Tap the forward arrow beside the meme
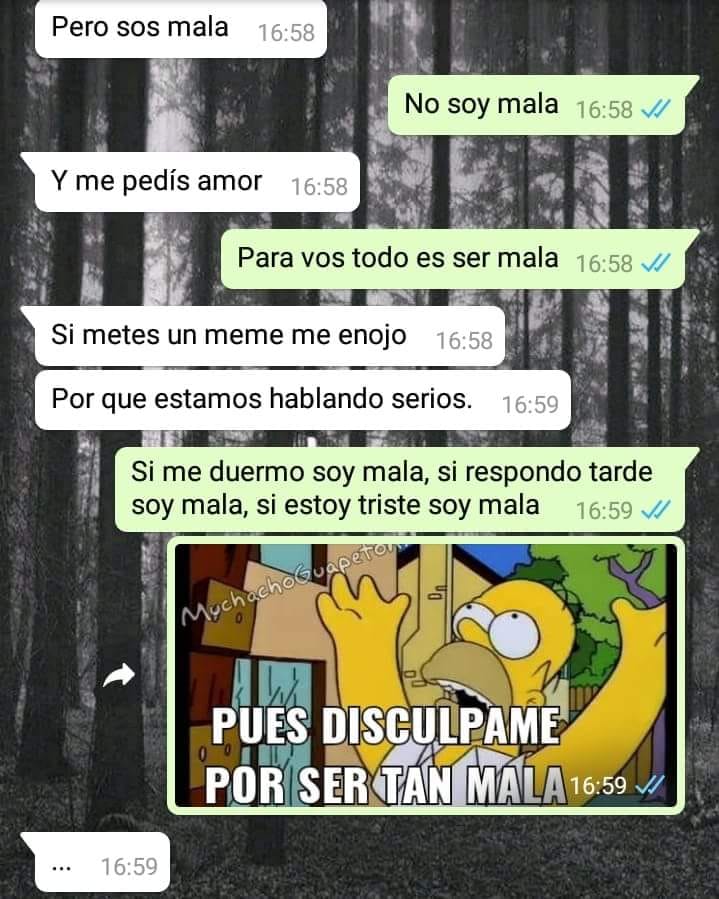This screenshot has height=899, width=719. click(119, 678)
